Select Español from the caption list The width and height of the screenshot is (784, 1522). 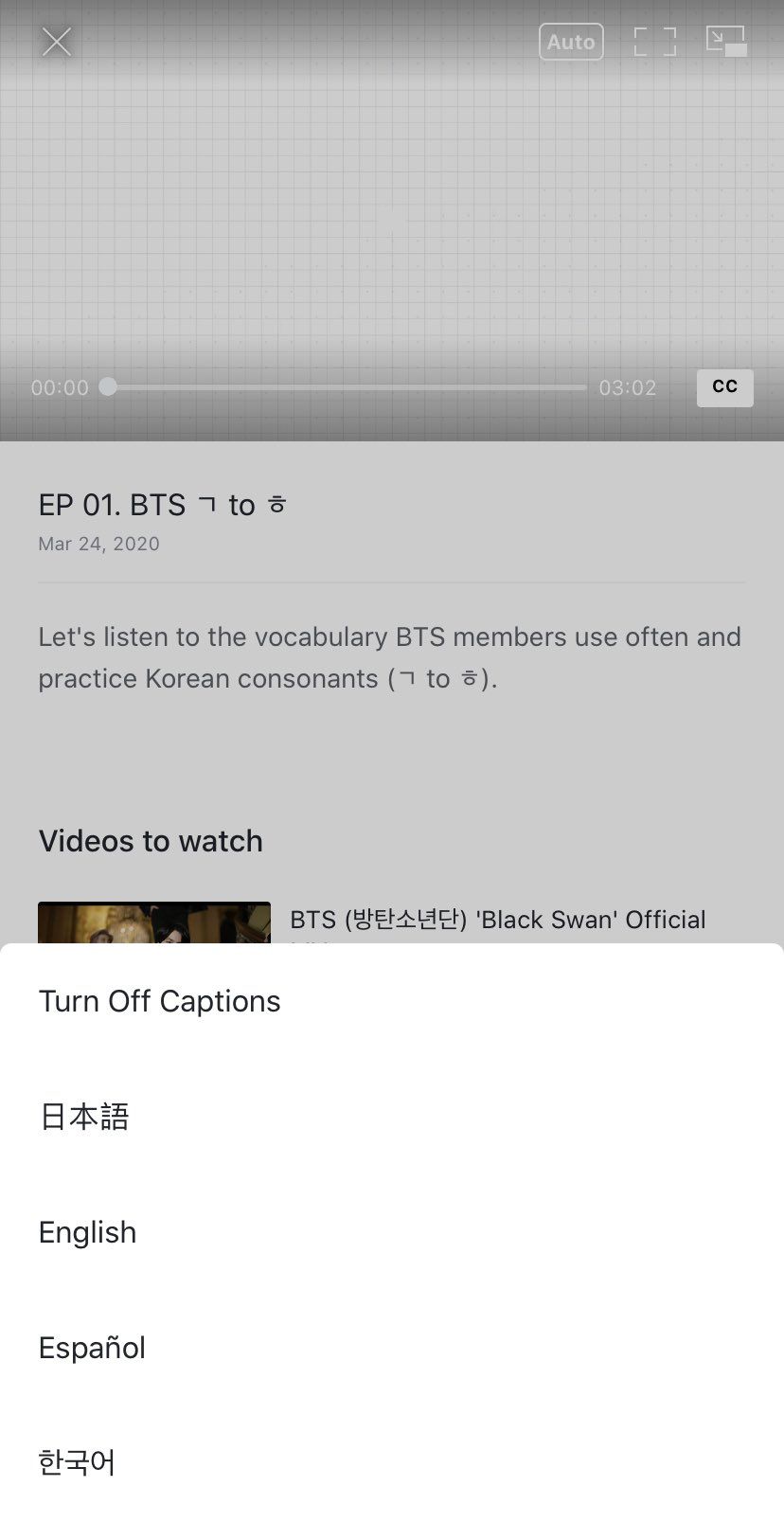click(x=92, y=1348)
